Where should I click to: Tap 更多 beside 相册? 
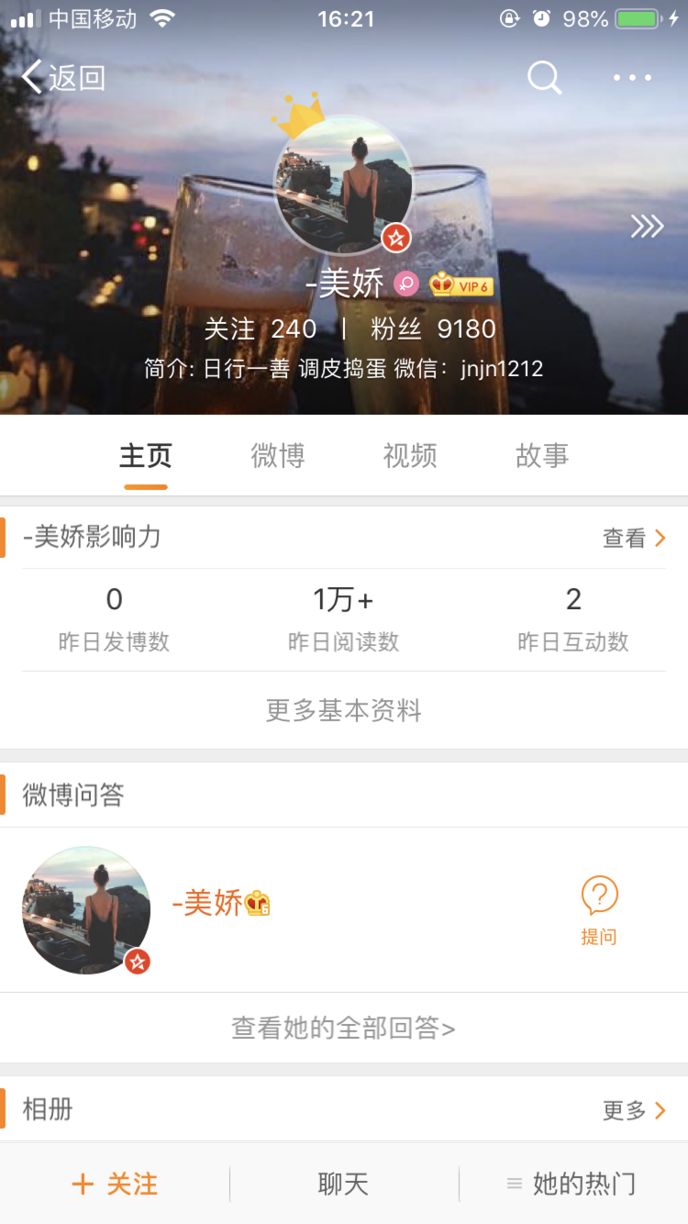[633, 1110]
